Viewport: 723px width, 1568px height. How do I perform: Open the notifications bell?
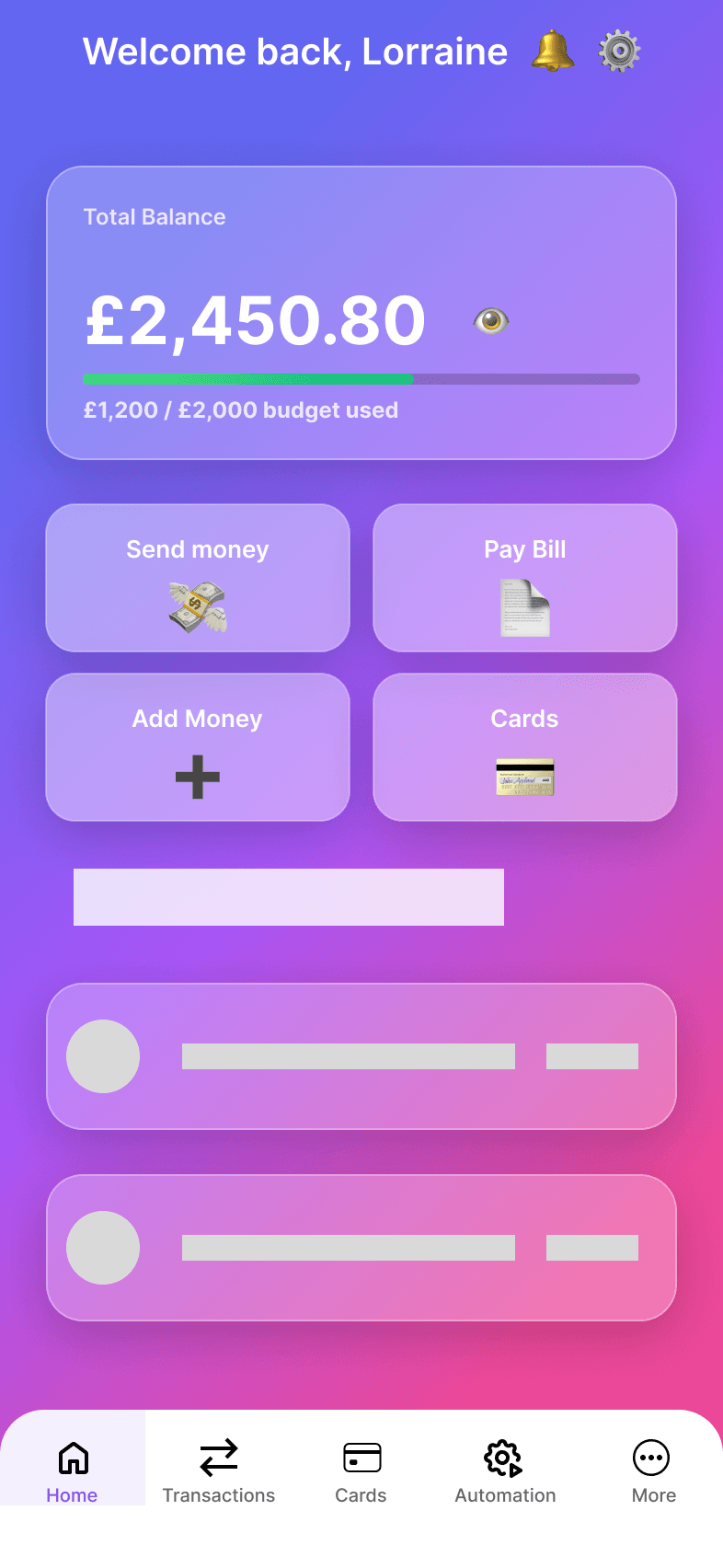[x=553, y=52]
